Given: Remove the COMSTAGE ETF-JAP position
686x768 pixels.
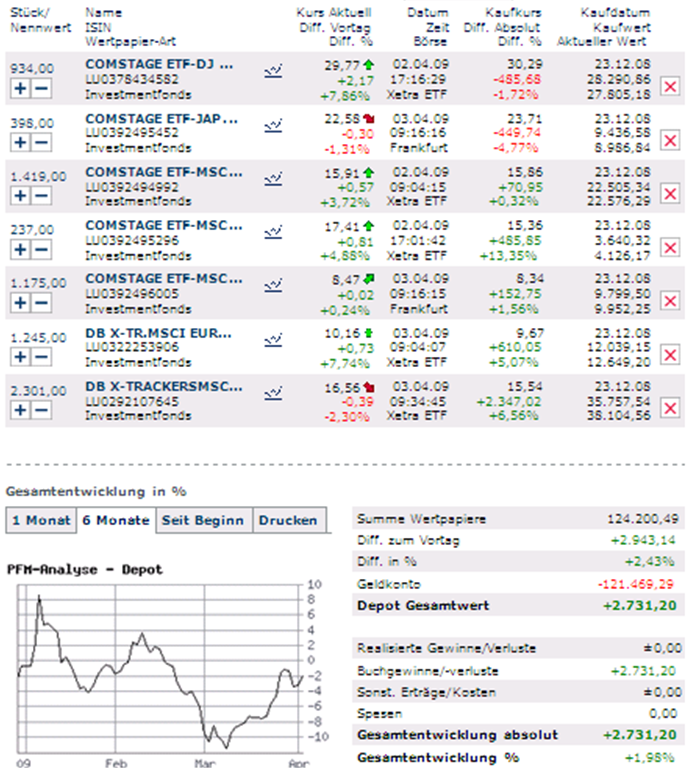Looking at the screenshot, I should [x=669, y=142].
